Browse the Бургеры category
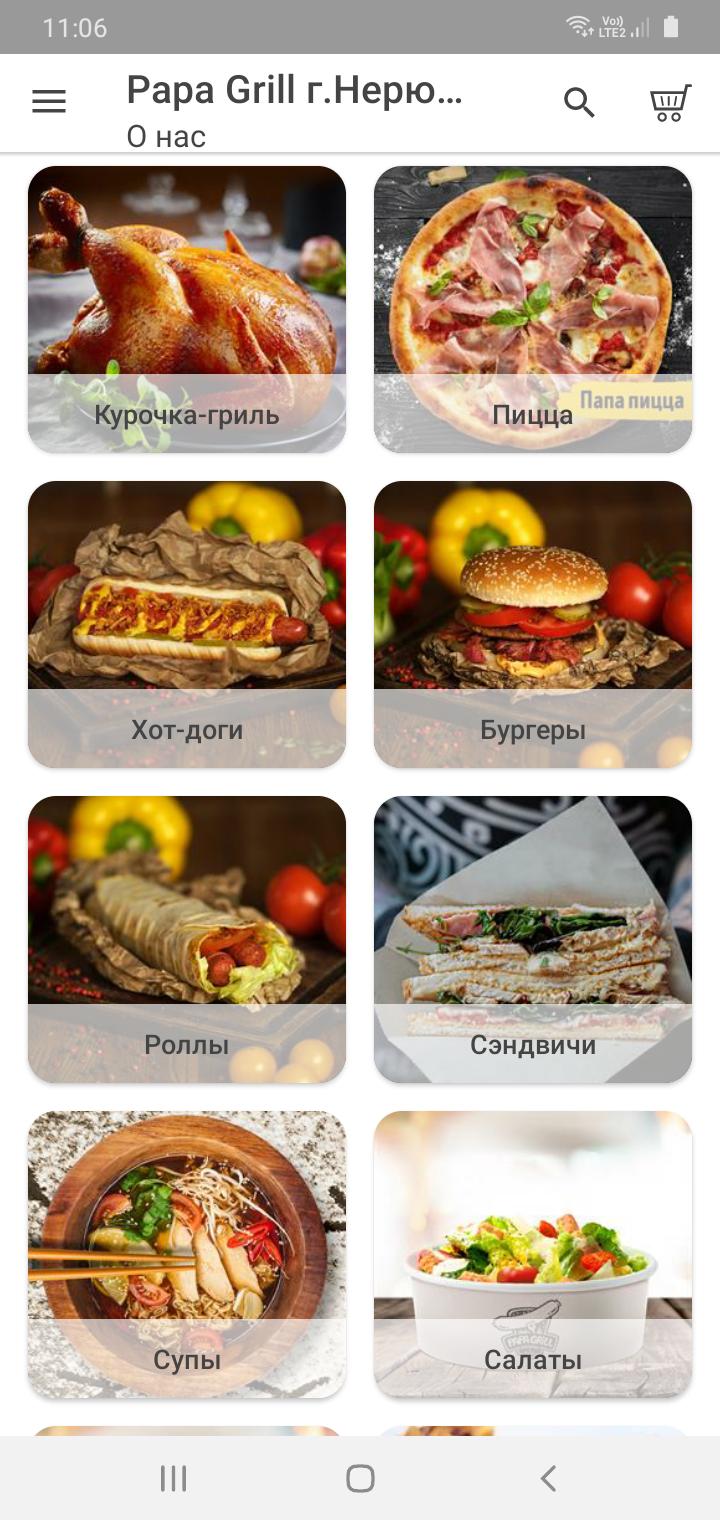 [533, 624]
